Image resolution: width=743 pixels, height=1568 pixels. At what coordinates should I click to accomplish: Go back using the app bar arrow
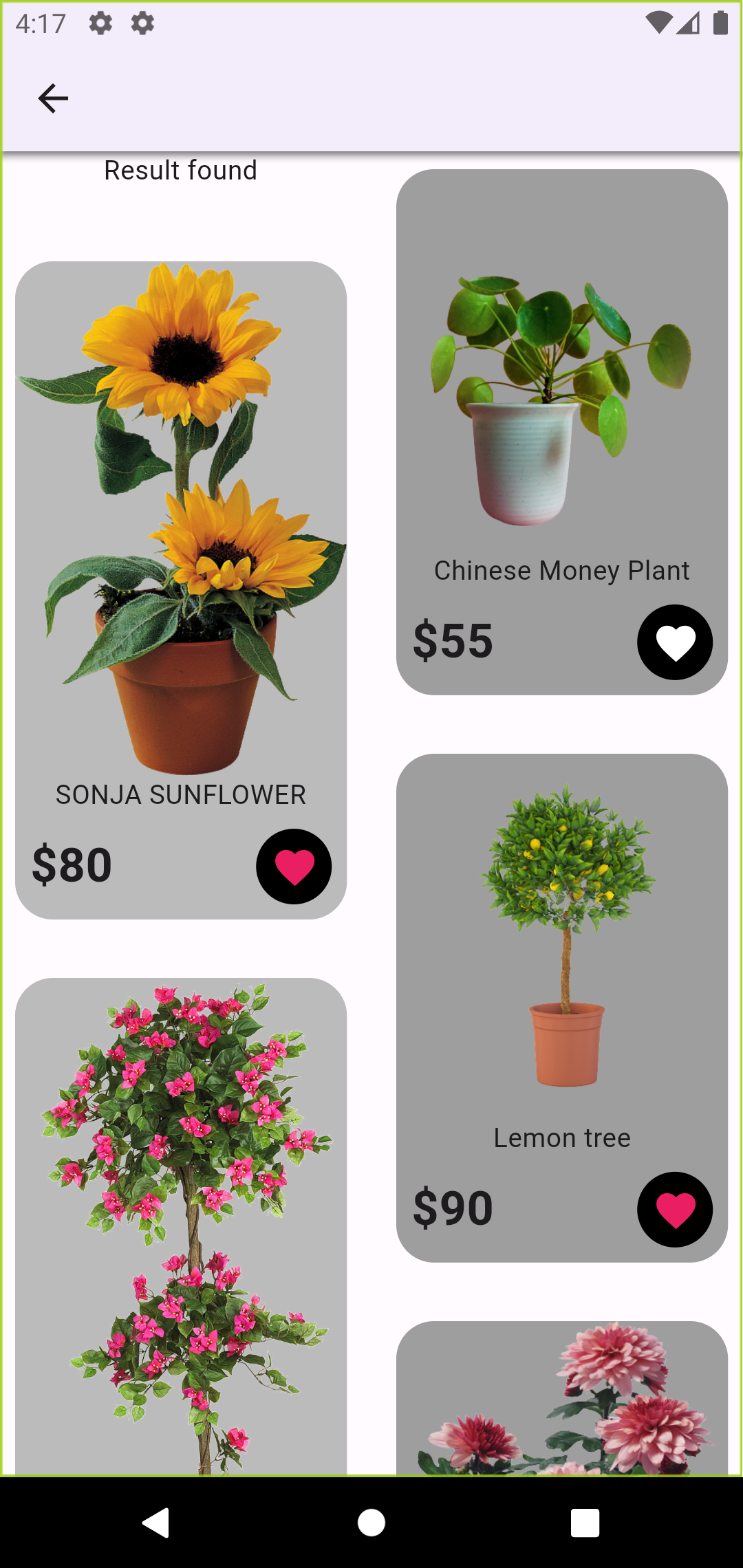pyautogui.click(x=53, y=98)
